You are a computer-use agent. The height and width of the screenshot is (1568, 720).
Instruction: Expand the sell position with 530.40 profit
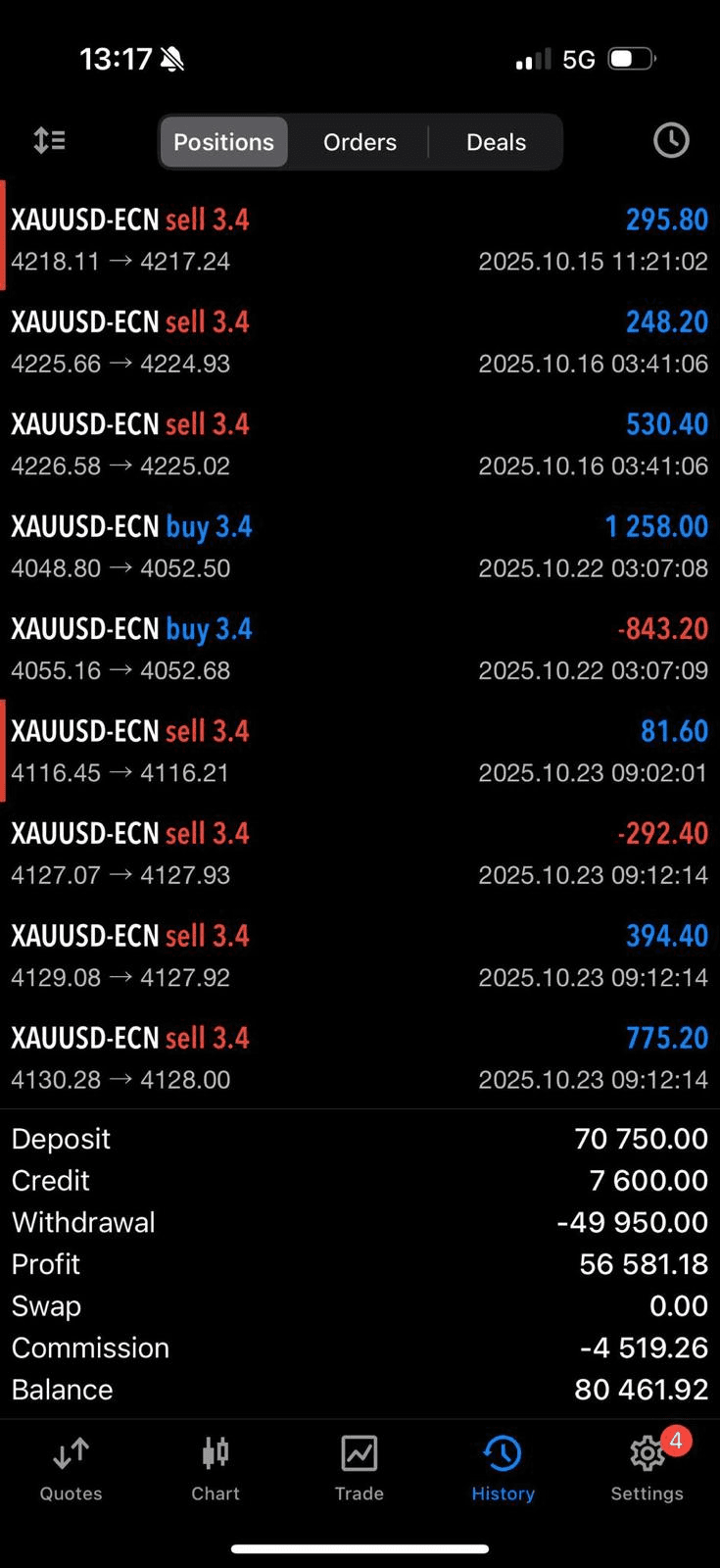360,444
